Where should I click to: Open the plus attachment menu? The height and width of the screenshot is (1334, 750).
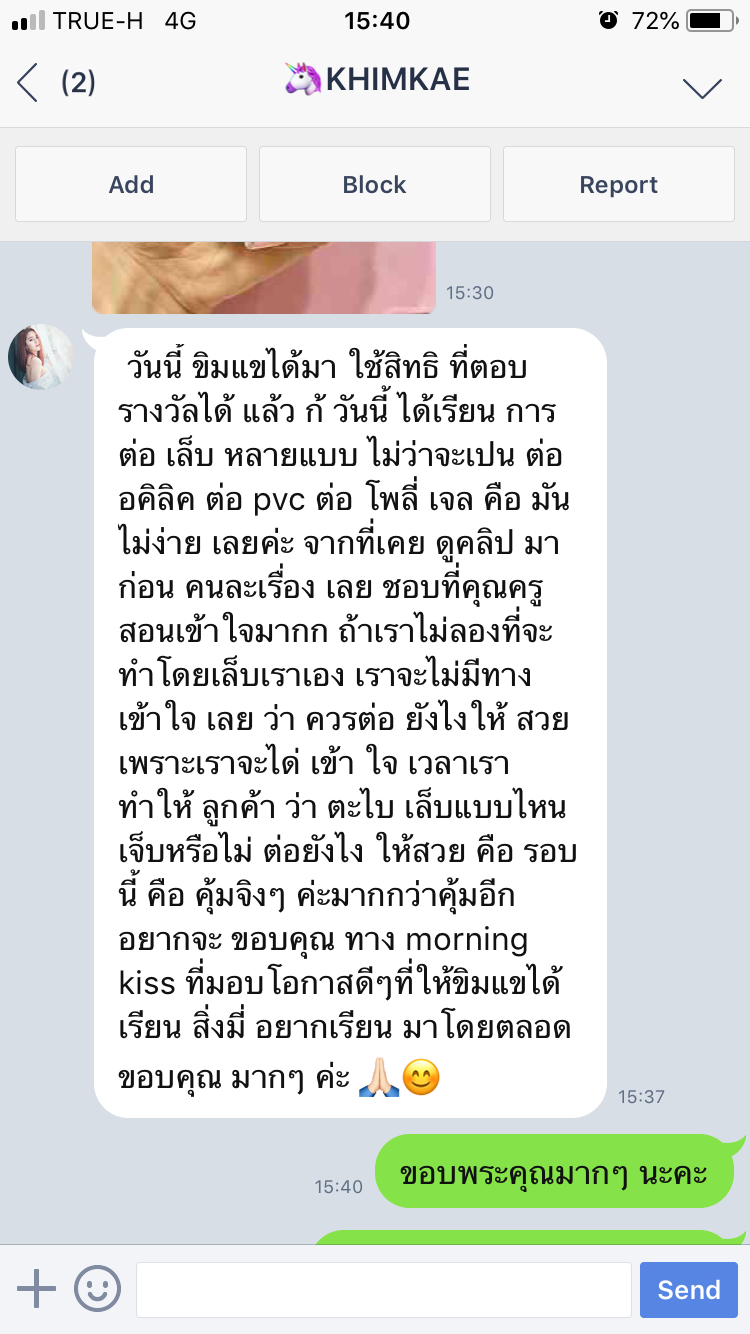(x=36, y=1289)
